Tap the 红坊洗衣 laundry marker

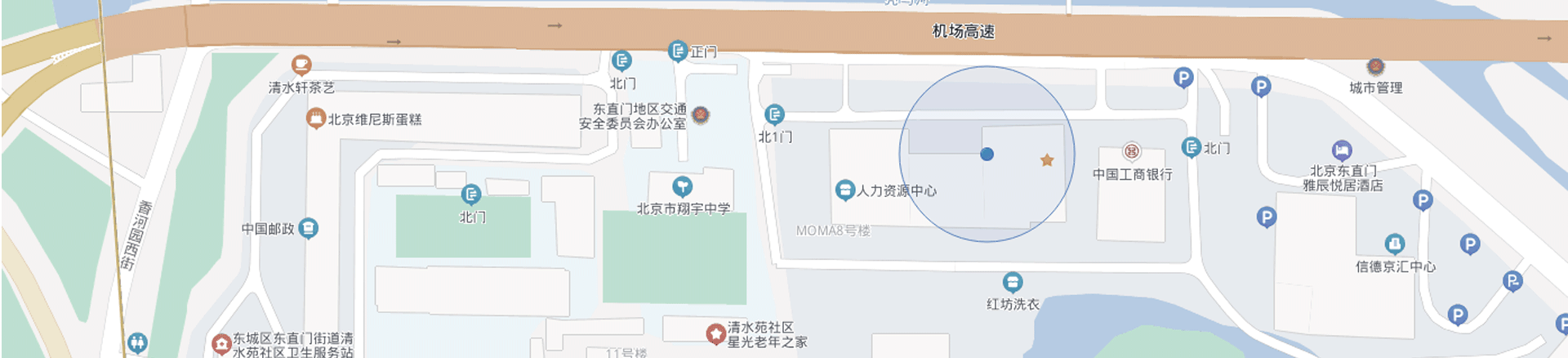point(1013,282)
